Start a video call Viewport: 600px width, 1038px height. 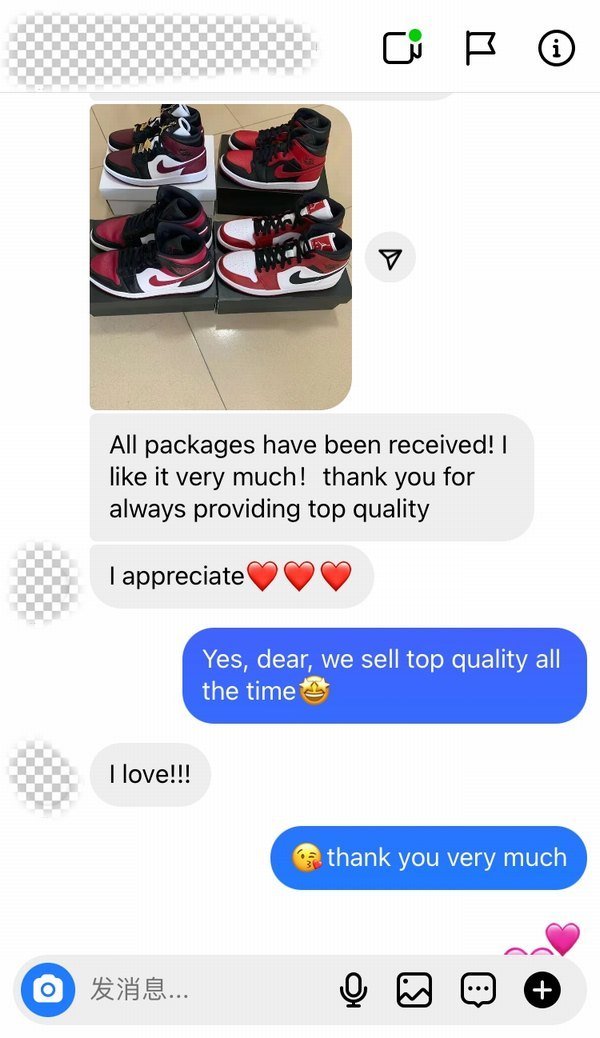pos(402,48)
